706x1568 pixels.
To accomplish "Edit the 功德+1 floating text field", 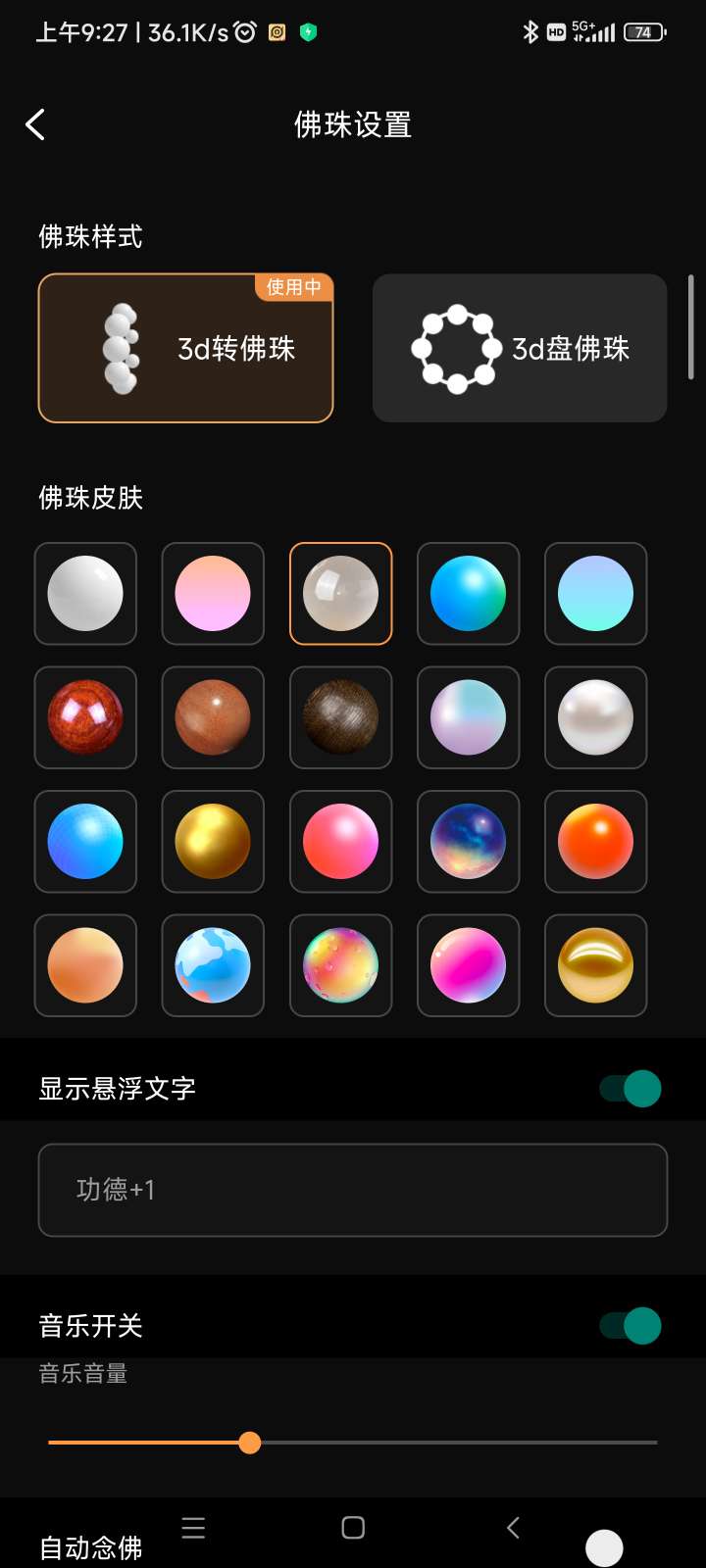I will click(x=353, y=1190).
